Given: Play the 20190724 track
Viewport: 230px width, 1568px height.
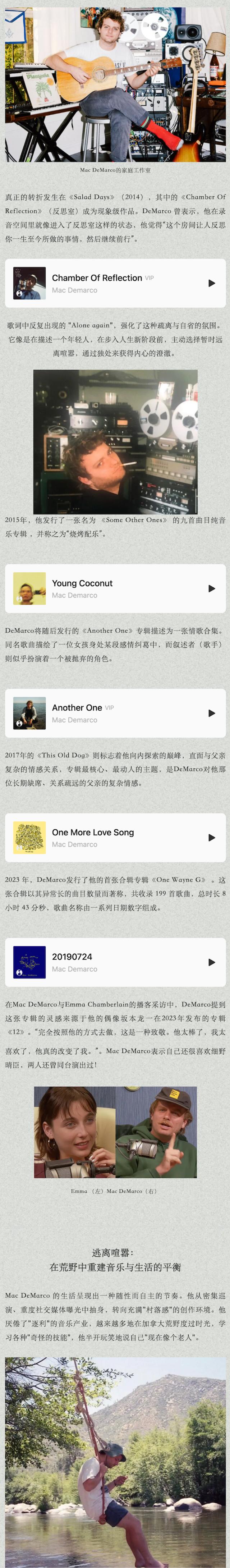Looking at the screenshot, I should pos(211,962).
